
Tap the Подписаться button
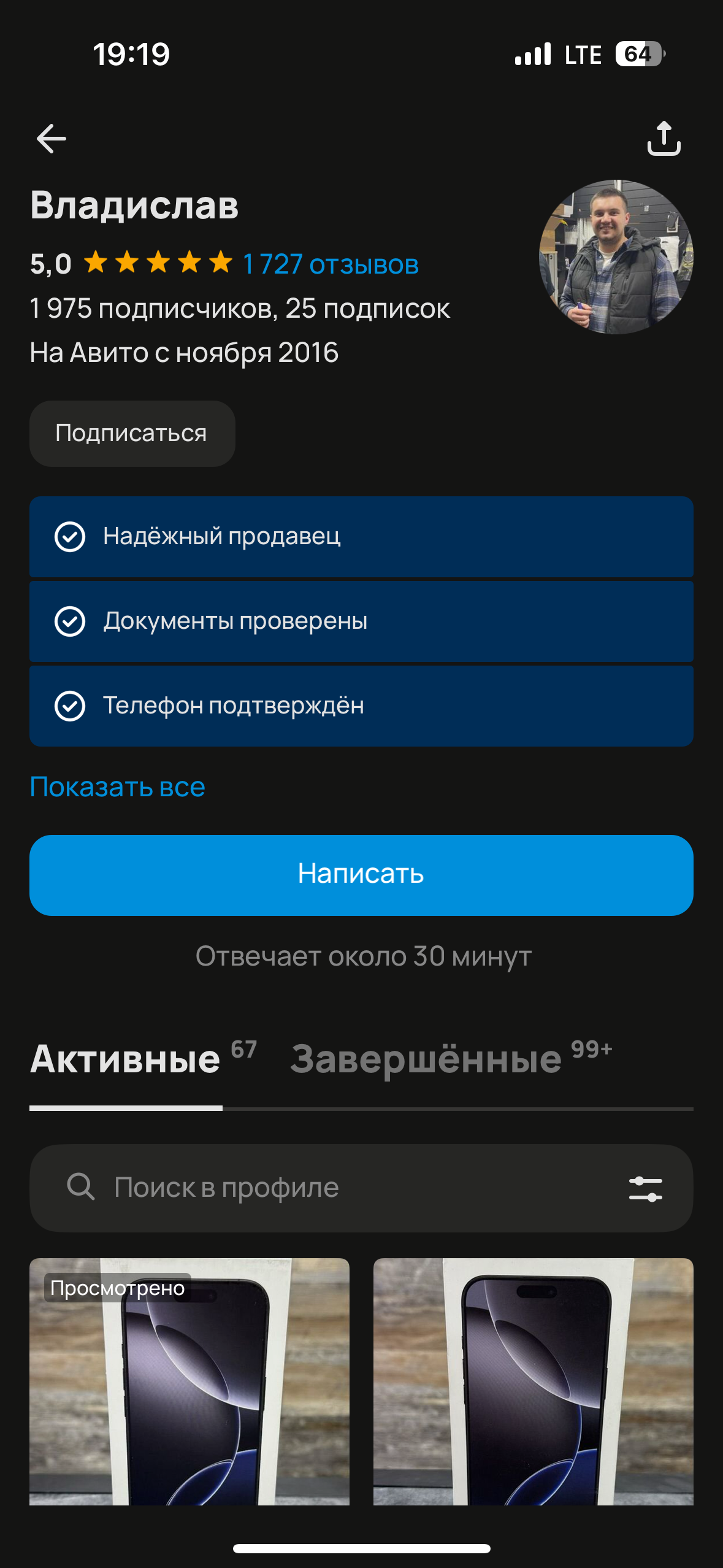coord(132,434)
